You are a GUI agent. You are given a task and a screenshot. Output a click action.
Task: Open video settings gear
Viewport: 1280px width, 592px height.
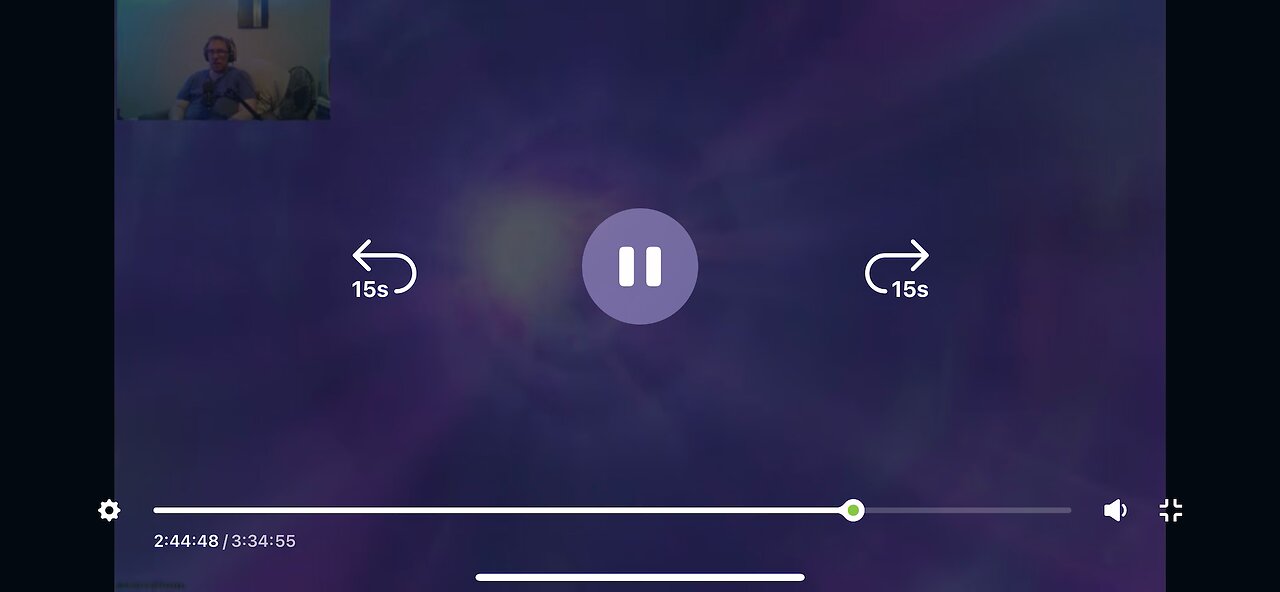coord(109,511)
